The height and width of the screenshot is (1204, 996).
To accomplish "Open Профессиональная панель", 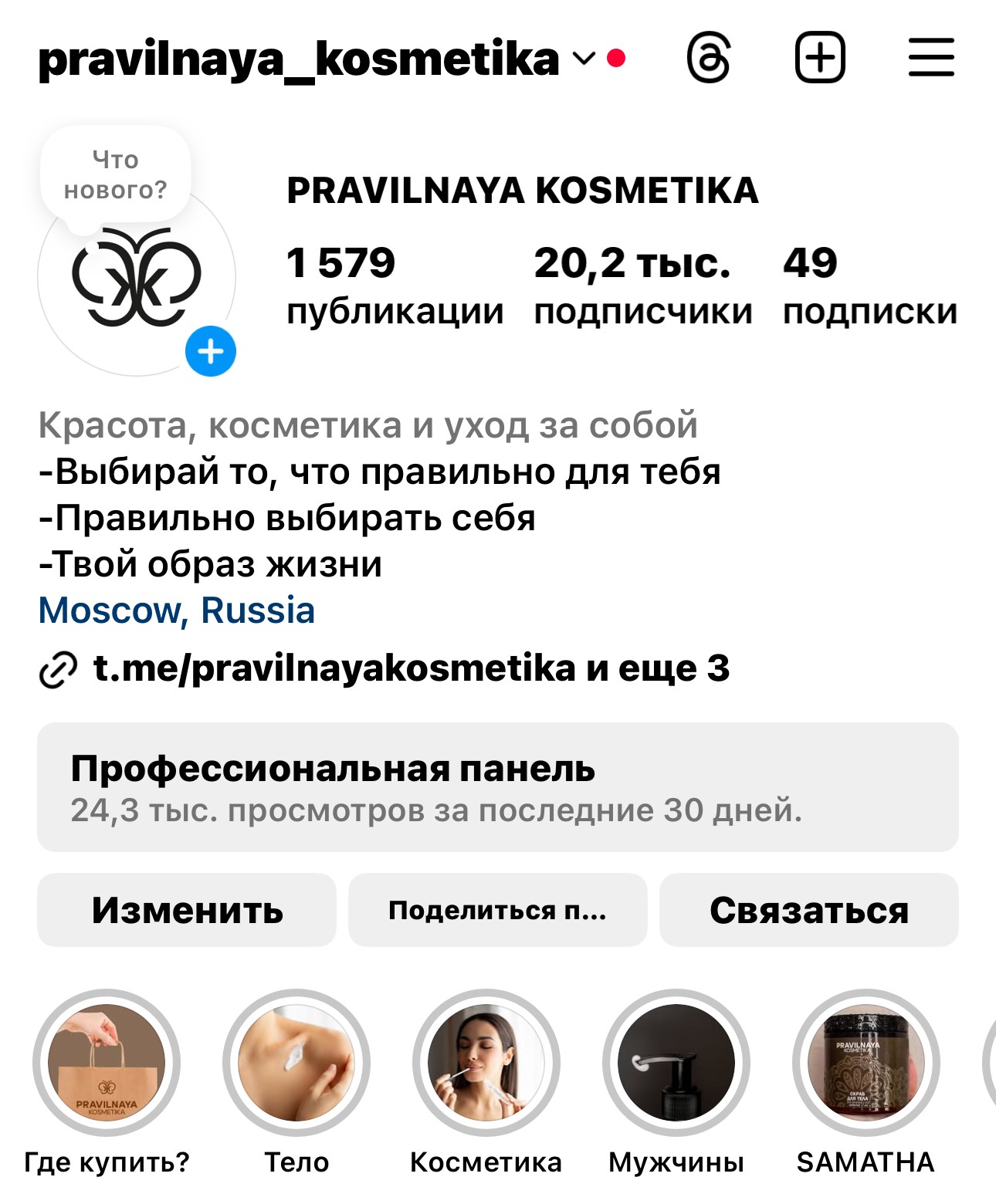I will pos(498,787).
